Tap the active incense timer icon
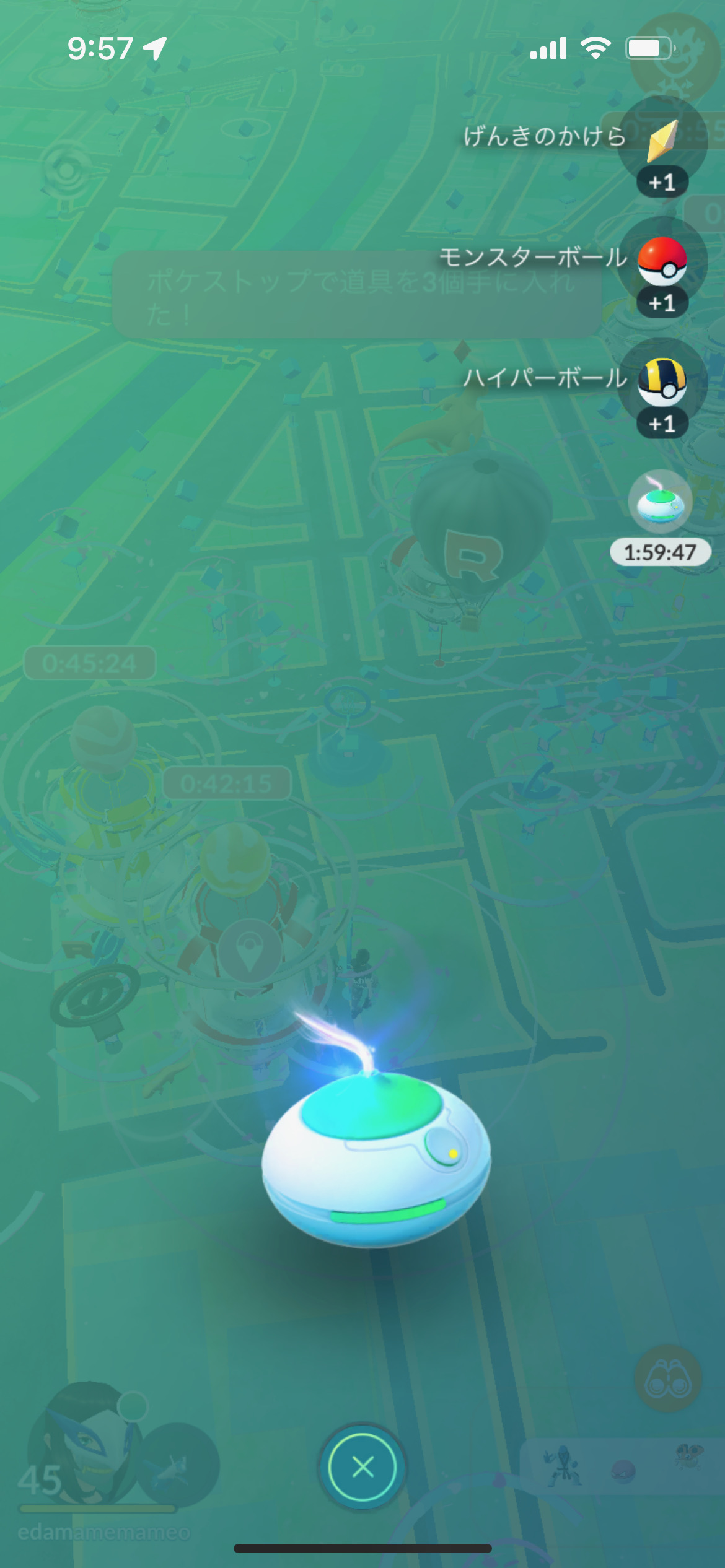The height and width of the screenshot is (1568, 725). (x=660, y=502)
